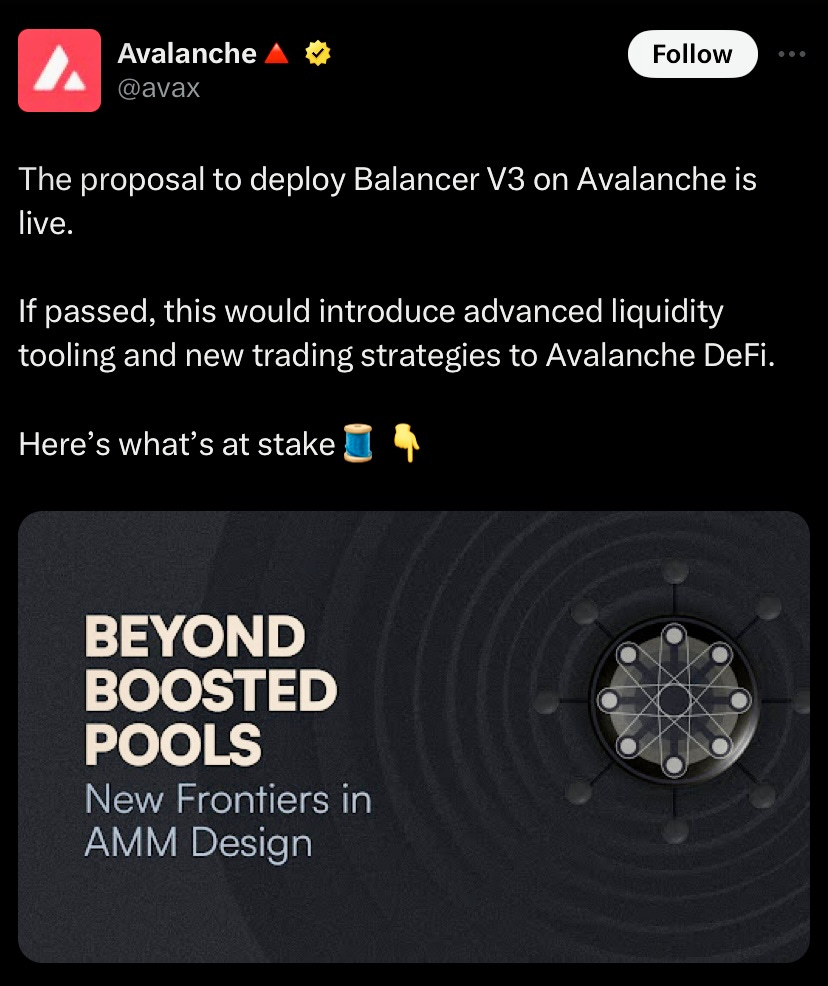Follow the Avalanche account
This screenshot has width=828, height=986.
pyautogui.click(x=692, y=54)
